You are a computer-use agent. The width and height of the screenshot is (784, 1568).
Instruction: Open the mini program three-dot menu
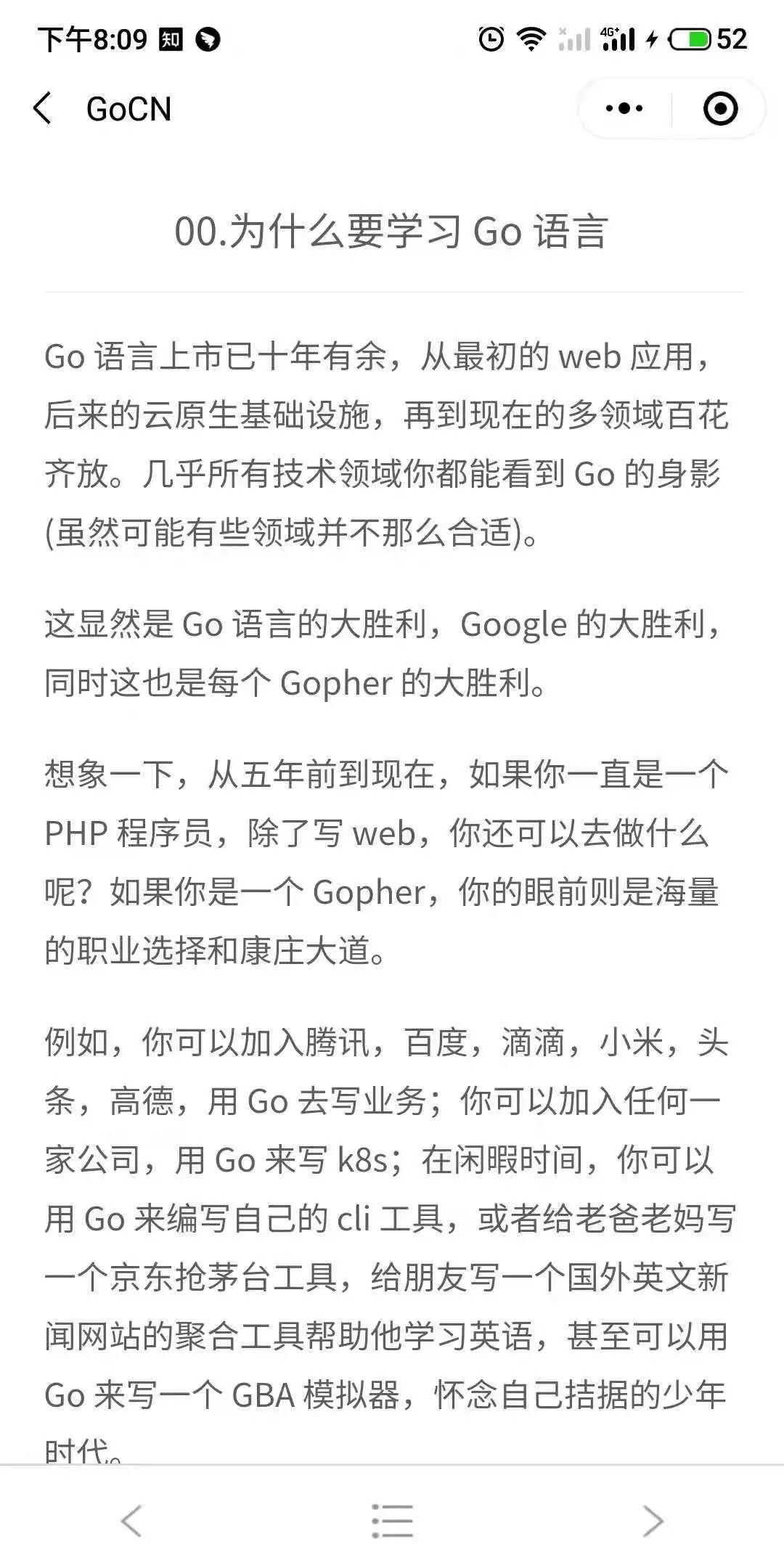click(624, 109)
